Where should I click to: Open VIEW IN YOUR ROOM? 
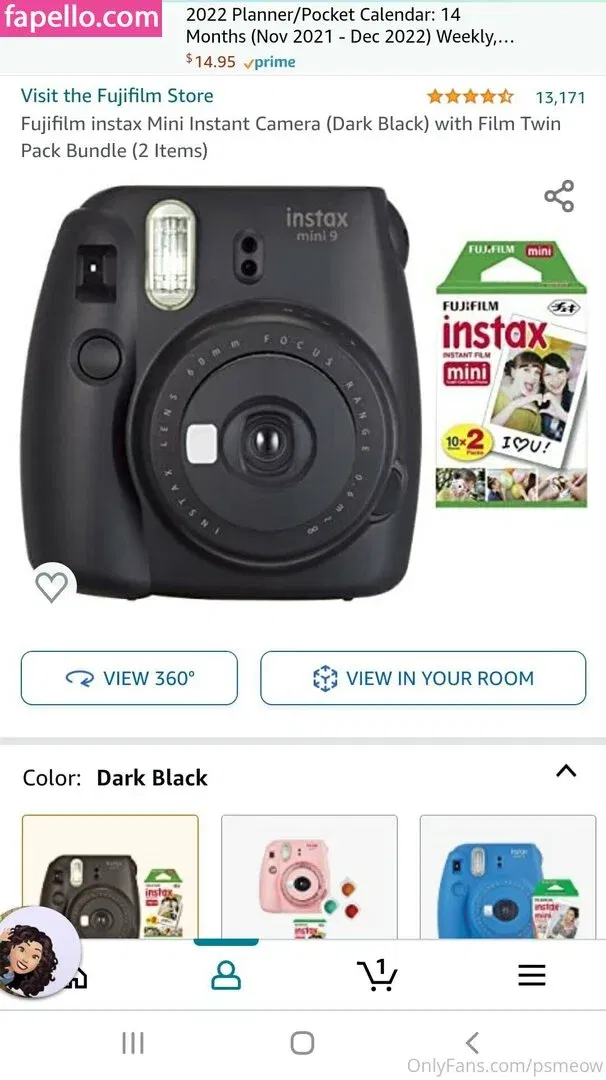click(422, 678)
